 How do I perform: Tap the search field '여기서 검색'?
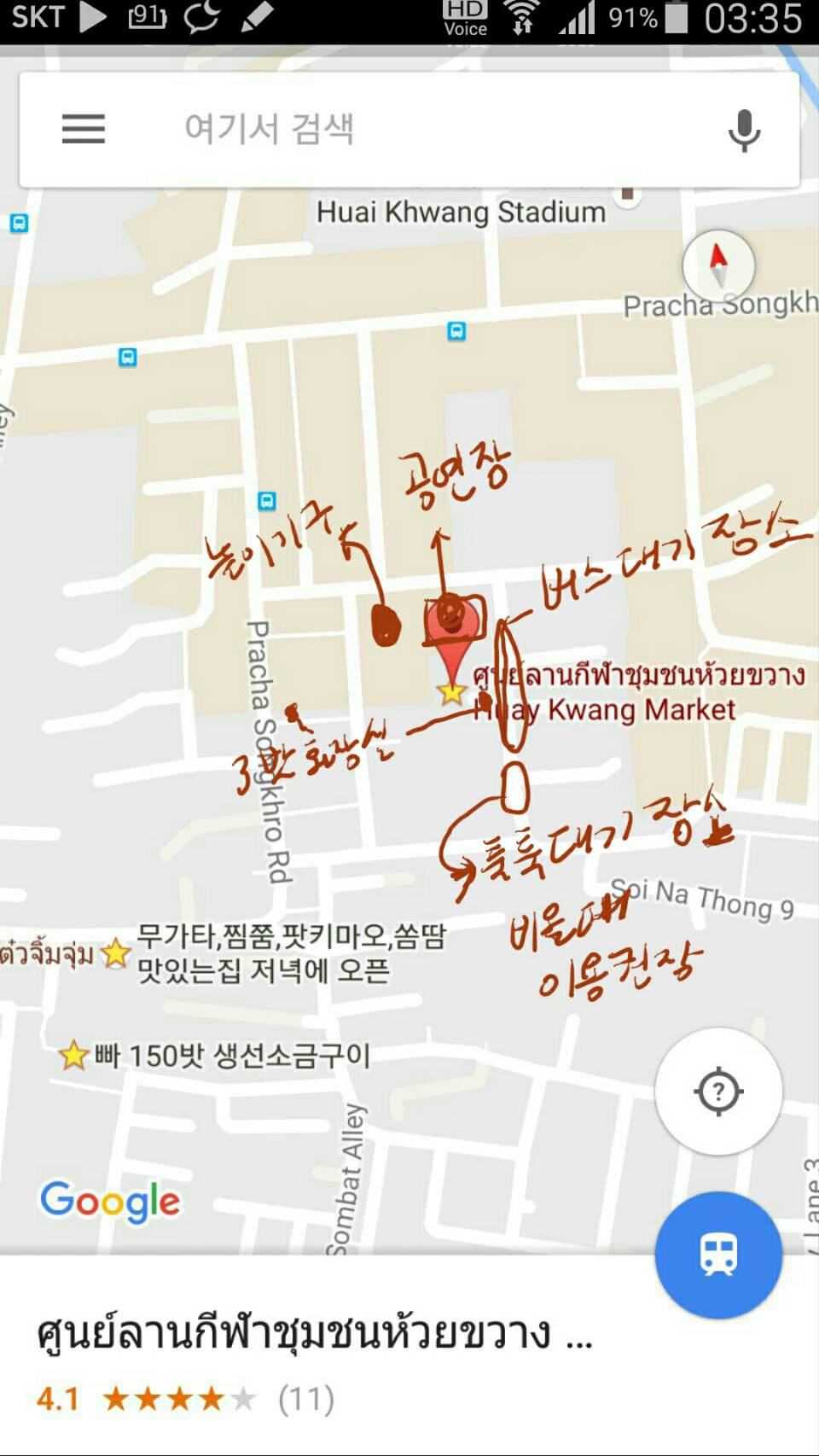click(x=408, y=130)
